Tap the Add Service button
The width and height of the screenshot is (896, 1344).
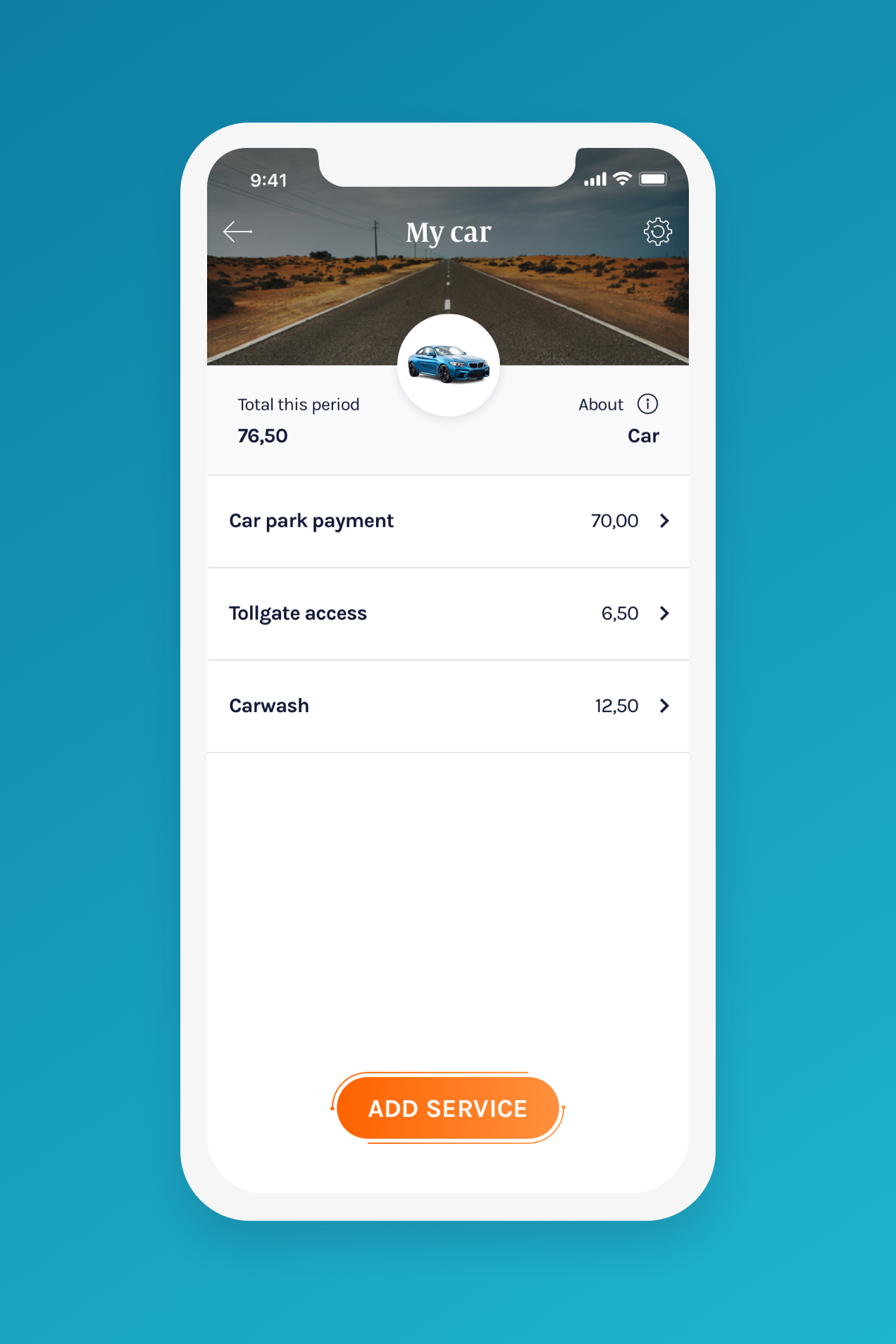click(448, 1109)
